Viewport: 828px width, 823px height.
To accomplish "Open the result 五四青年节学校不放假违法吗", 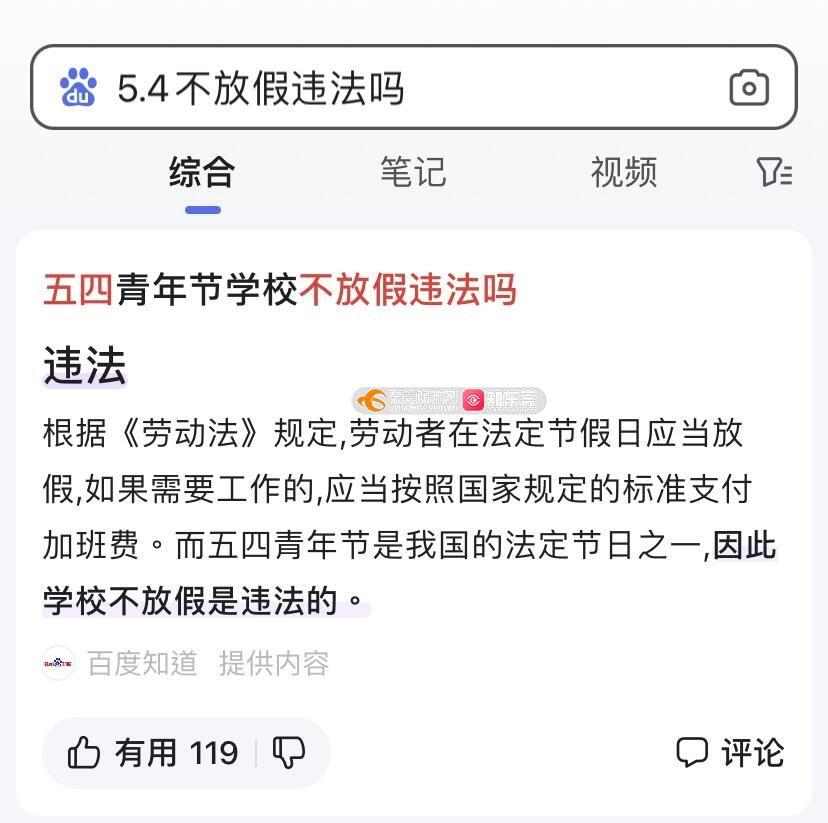I will [279, 290].
